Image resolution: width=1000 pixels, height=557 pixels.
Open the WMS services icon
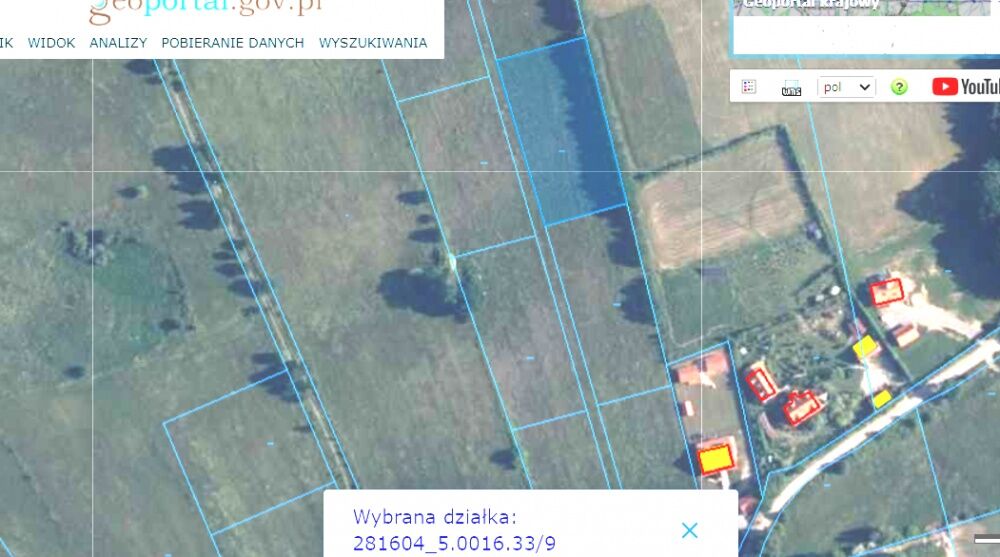pos(791,87)
